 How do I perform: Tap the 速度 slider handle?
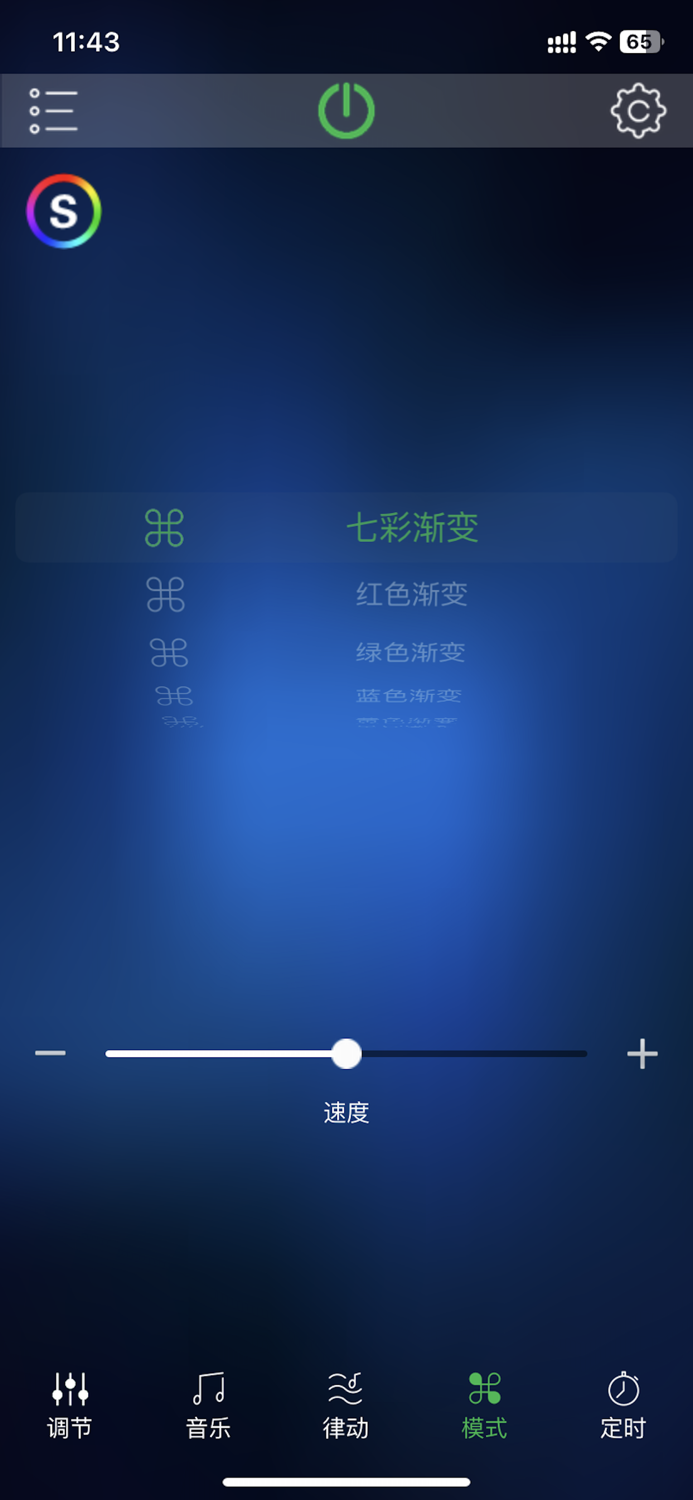346,1053
